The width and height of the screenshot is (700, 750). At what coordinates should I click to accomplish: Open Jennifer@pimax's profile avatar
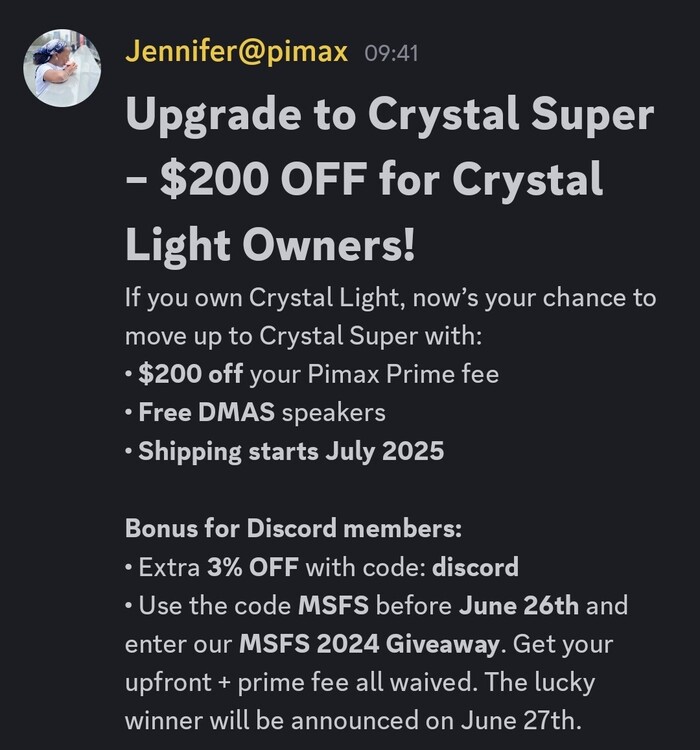[x=61, y=68]
